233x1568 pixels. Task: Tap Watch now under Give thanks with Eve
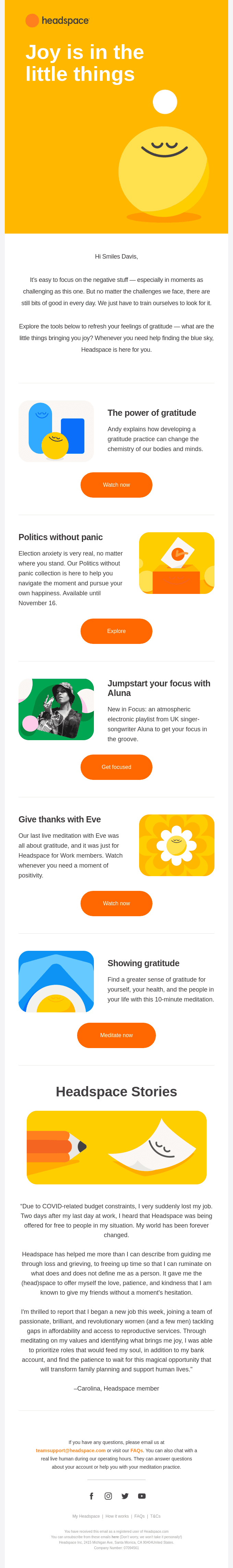tap(116, 903)
